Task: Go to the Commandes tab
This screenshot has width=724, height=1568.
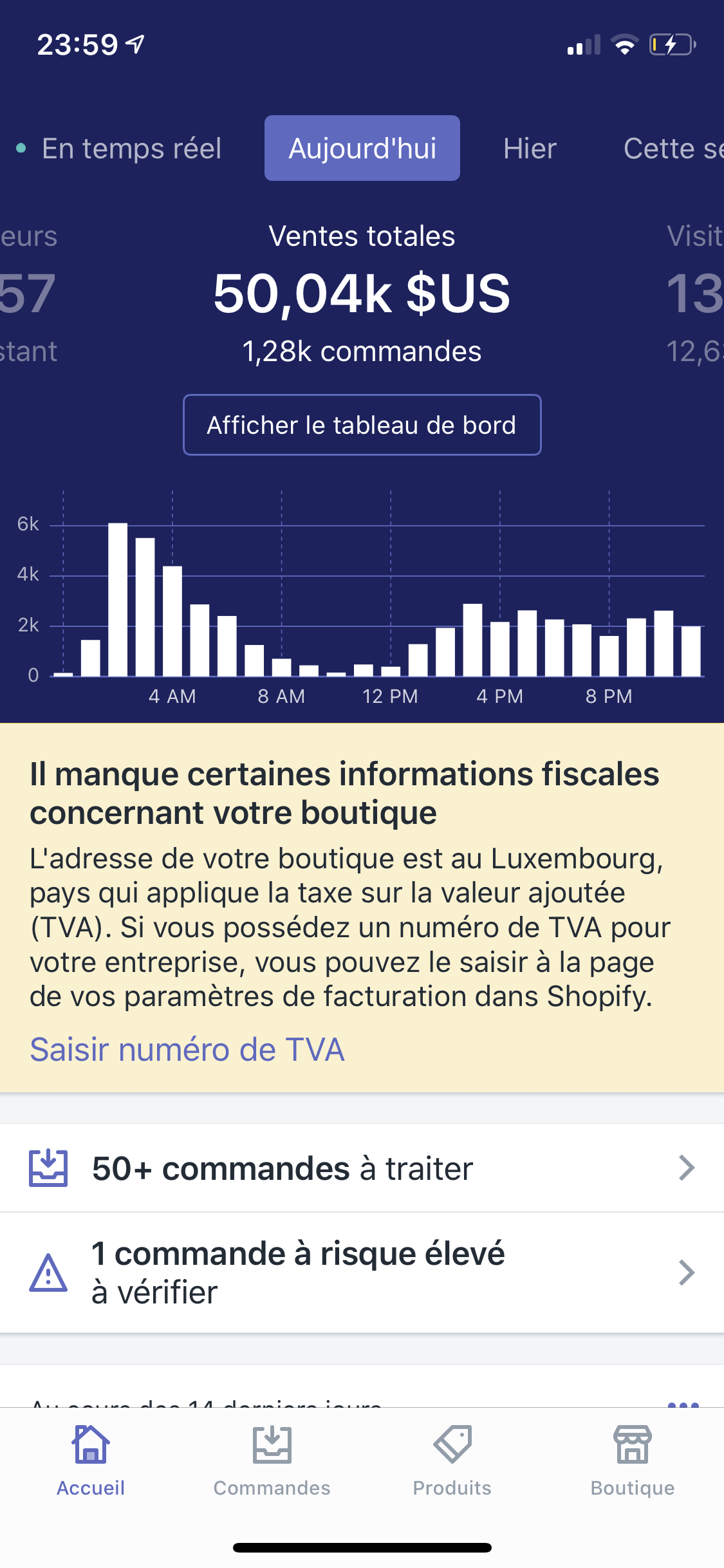Action: click(272, 1461)
